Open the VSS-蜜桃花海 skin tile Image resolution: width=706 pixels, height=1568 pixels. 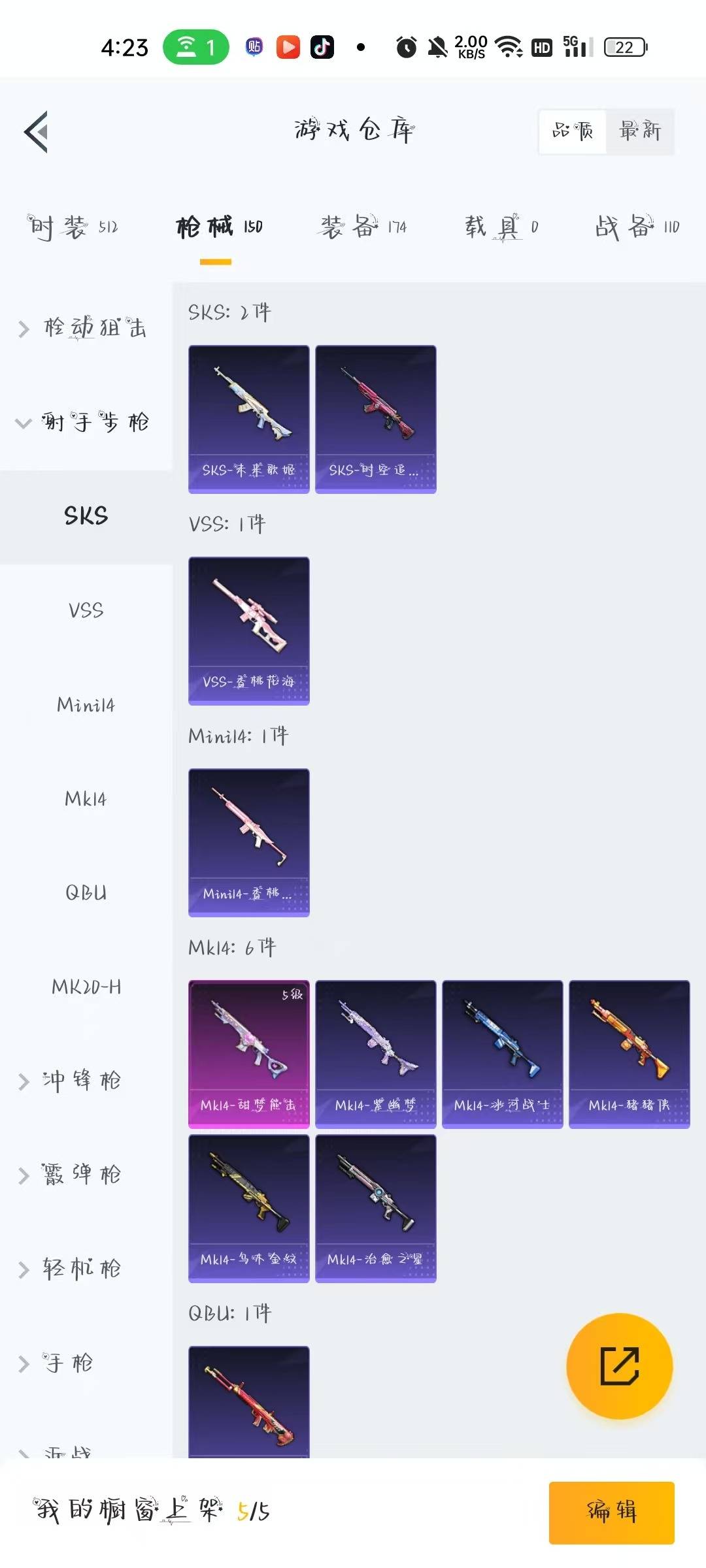click(248, 630)
